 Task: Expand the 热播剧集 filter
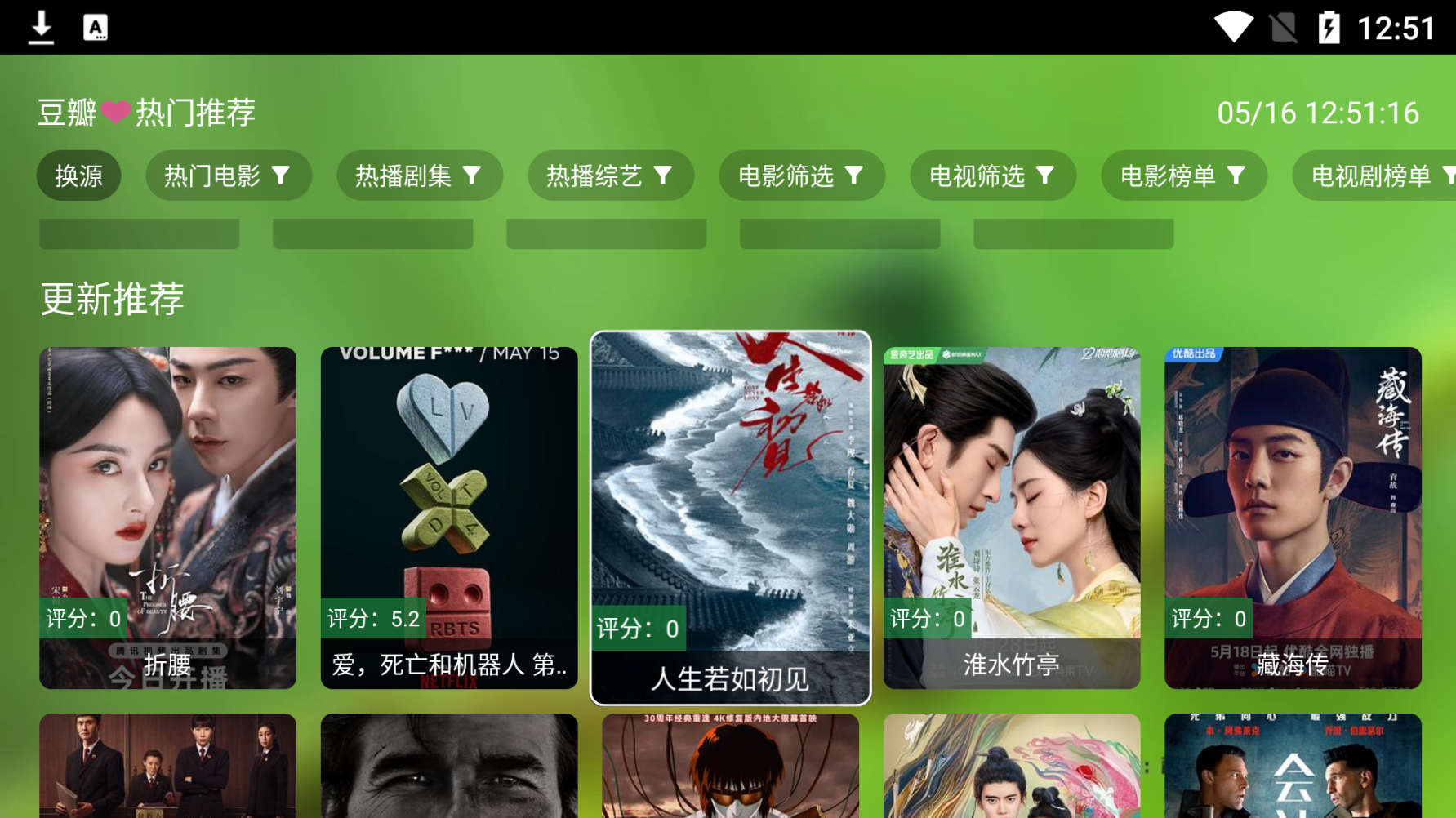click(419, 176)
